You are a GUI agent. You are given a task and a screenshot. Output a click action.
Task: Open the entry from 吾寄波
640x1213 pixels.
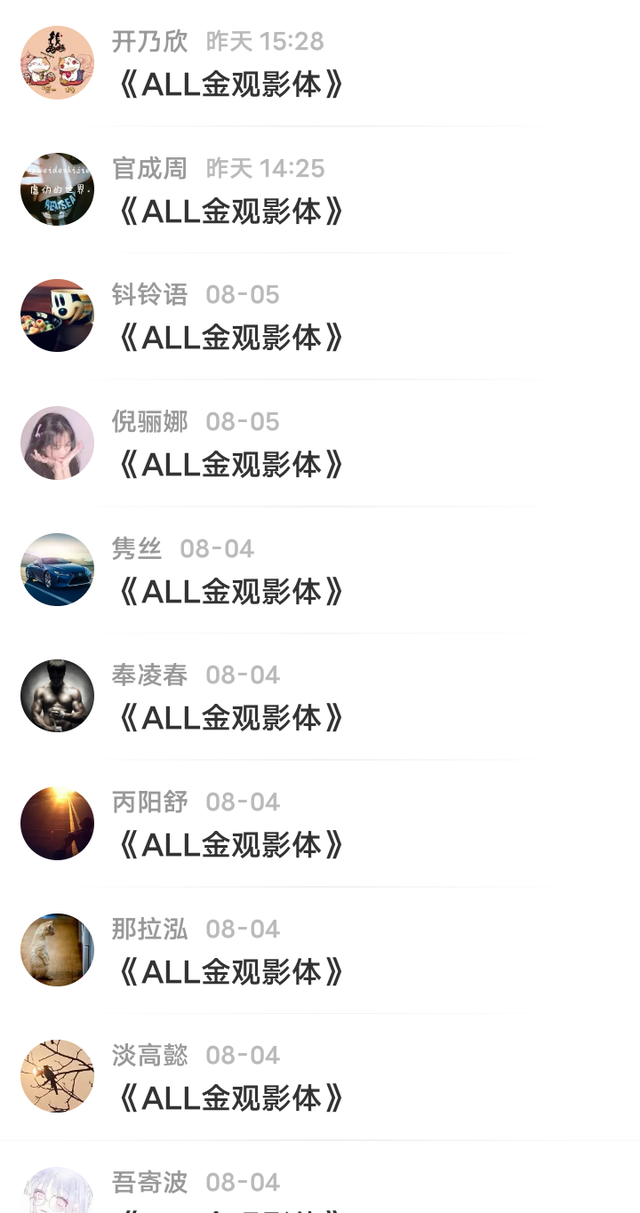point(320,1177)
